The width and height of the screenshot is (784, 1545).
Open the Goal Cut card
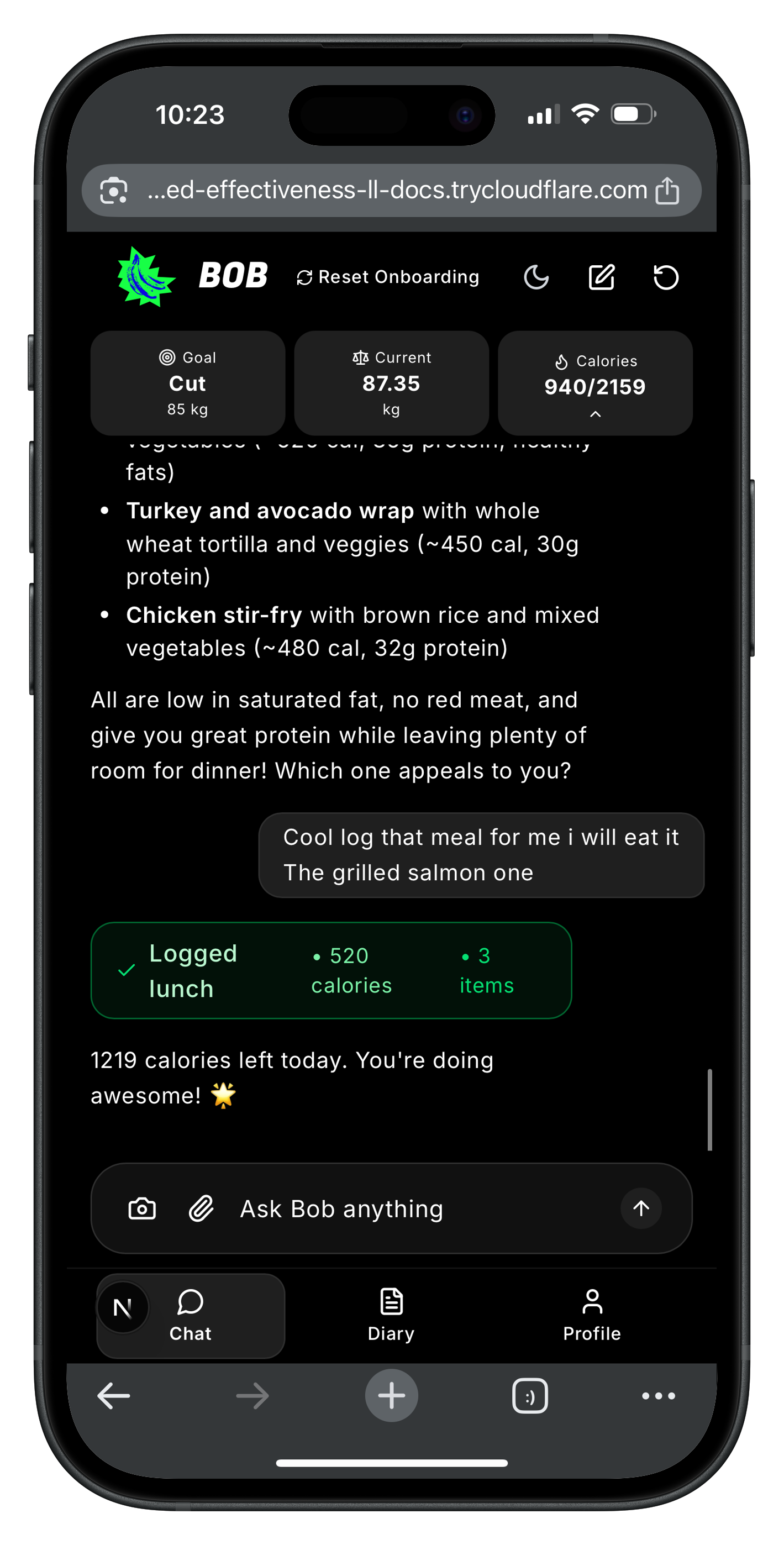tap(188, 383)
